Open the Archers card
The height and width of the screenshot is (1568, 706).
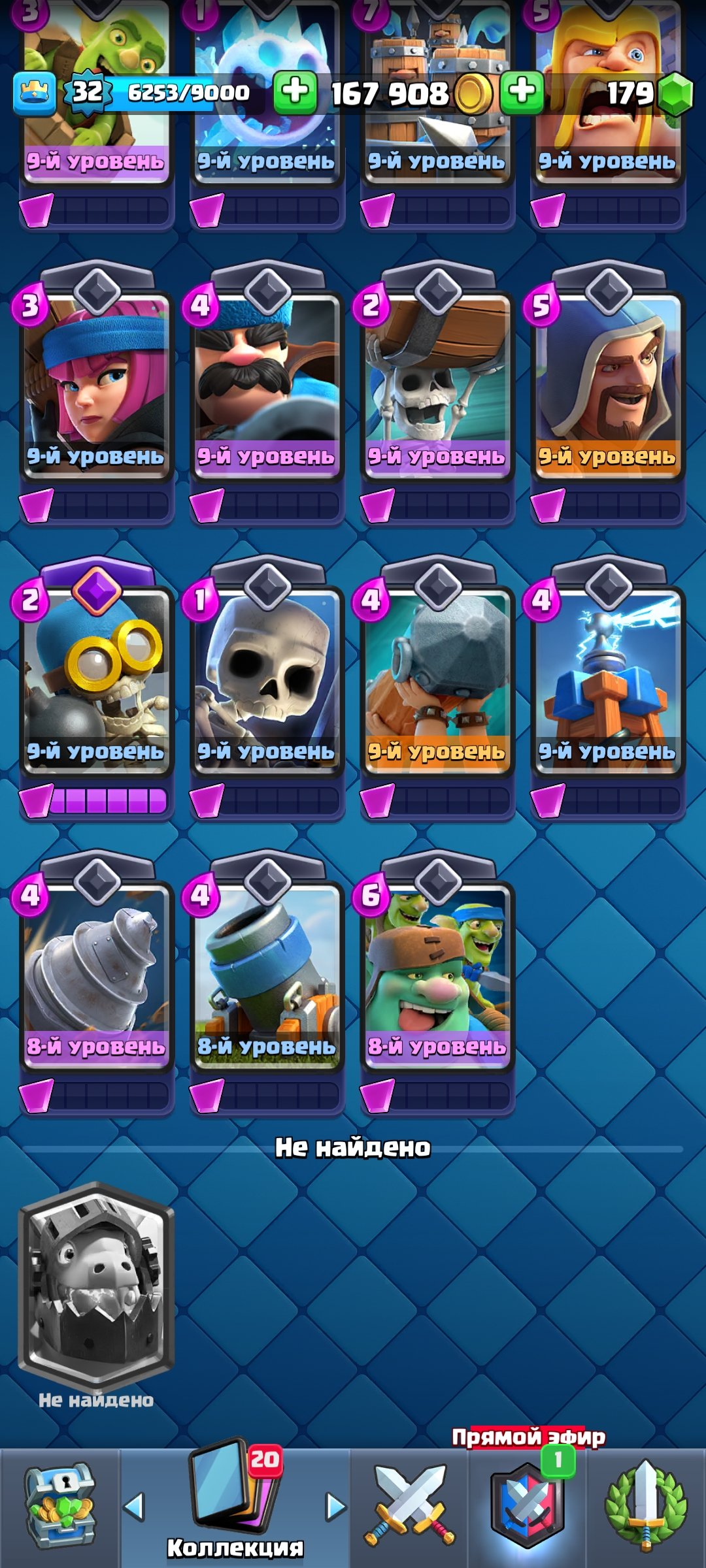coord(97,385)
